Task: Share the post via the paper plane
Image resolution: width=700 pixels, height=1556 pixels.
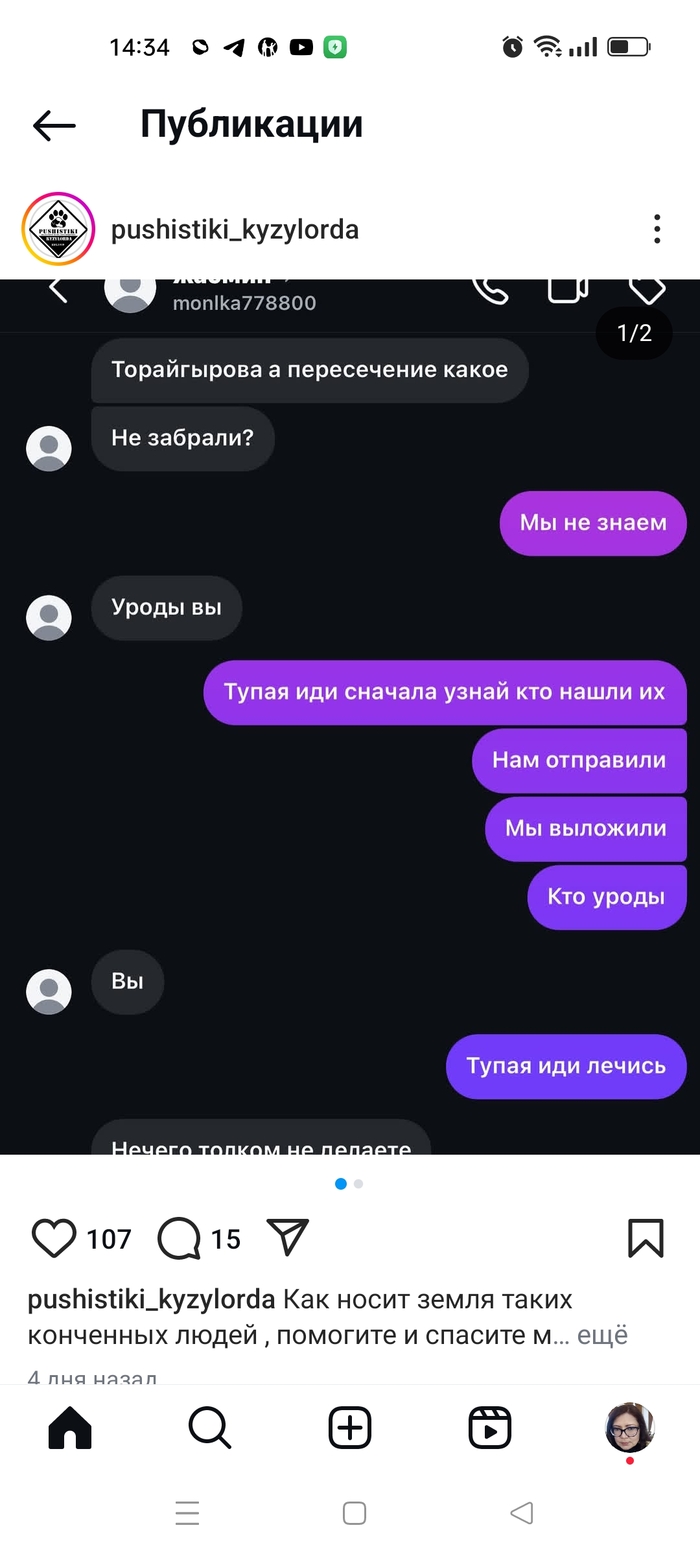Action: pos(288,1237)
